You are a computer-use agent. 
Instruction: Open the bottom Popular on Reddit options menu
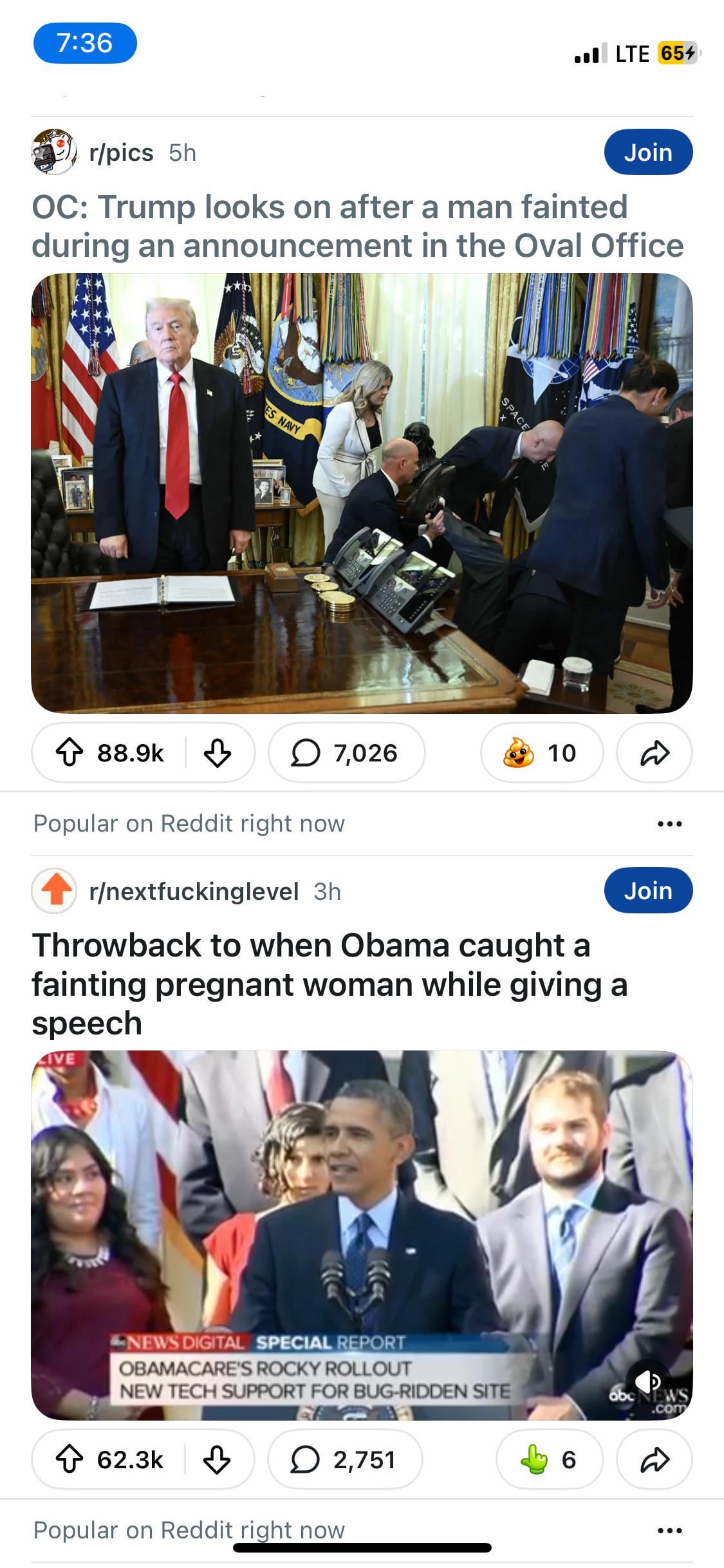pos(669,1531)
